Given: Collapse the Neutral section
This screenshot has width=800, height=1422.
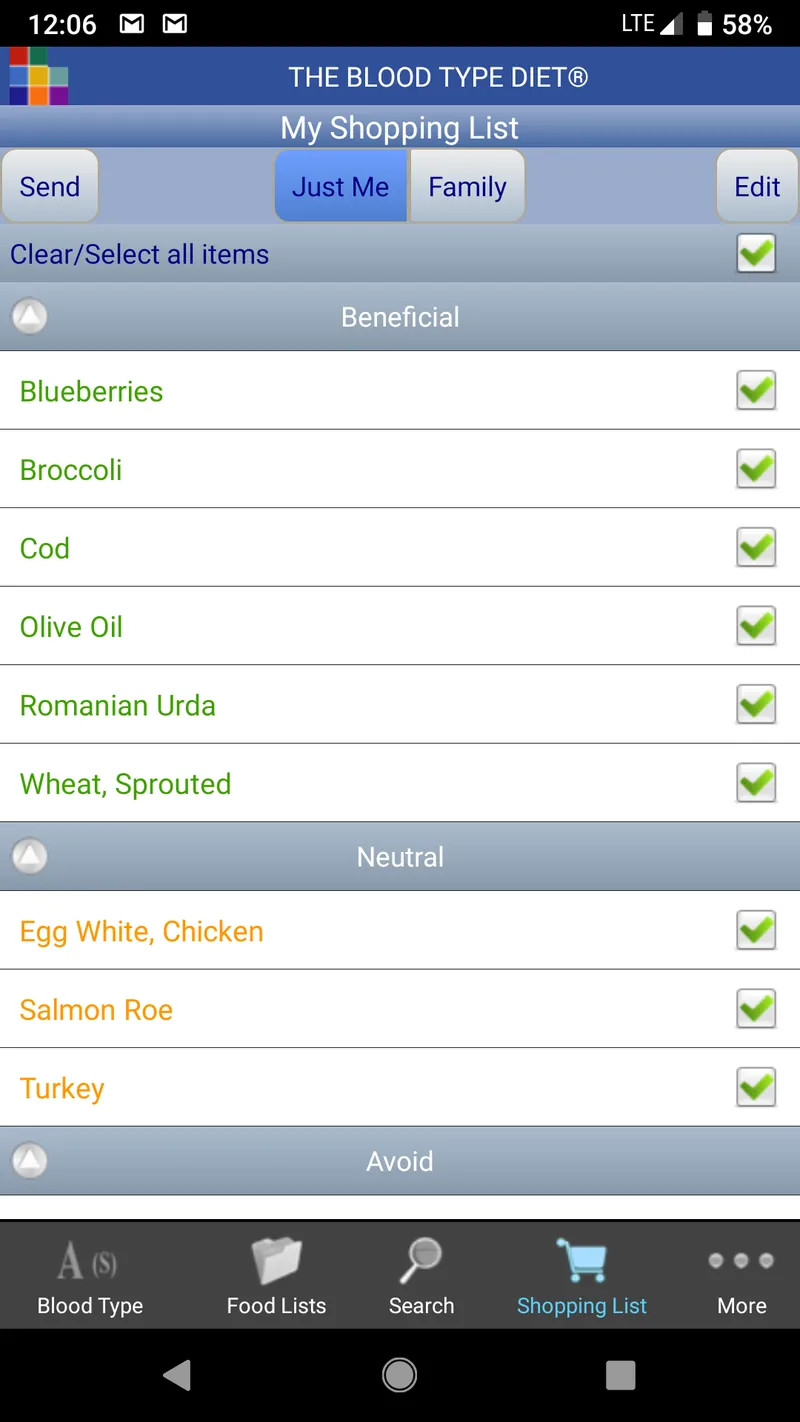Looking at the screenshot, I should pos(28,857).
